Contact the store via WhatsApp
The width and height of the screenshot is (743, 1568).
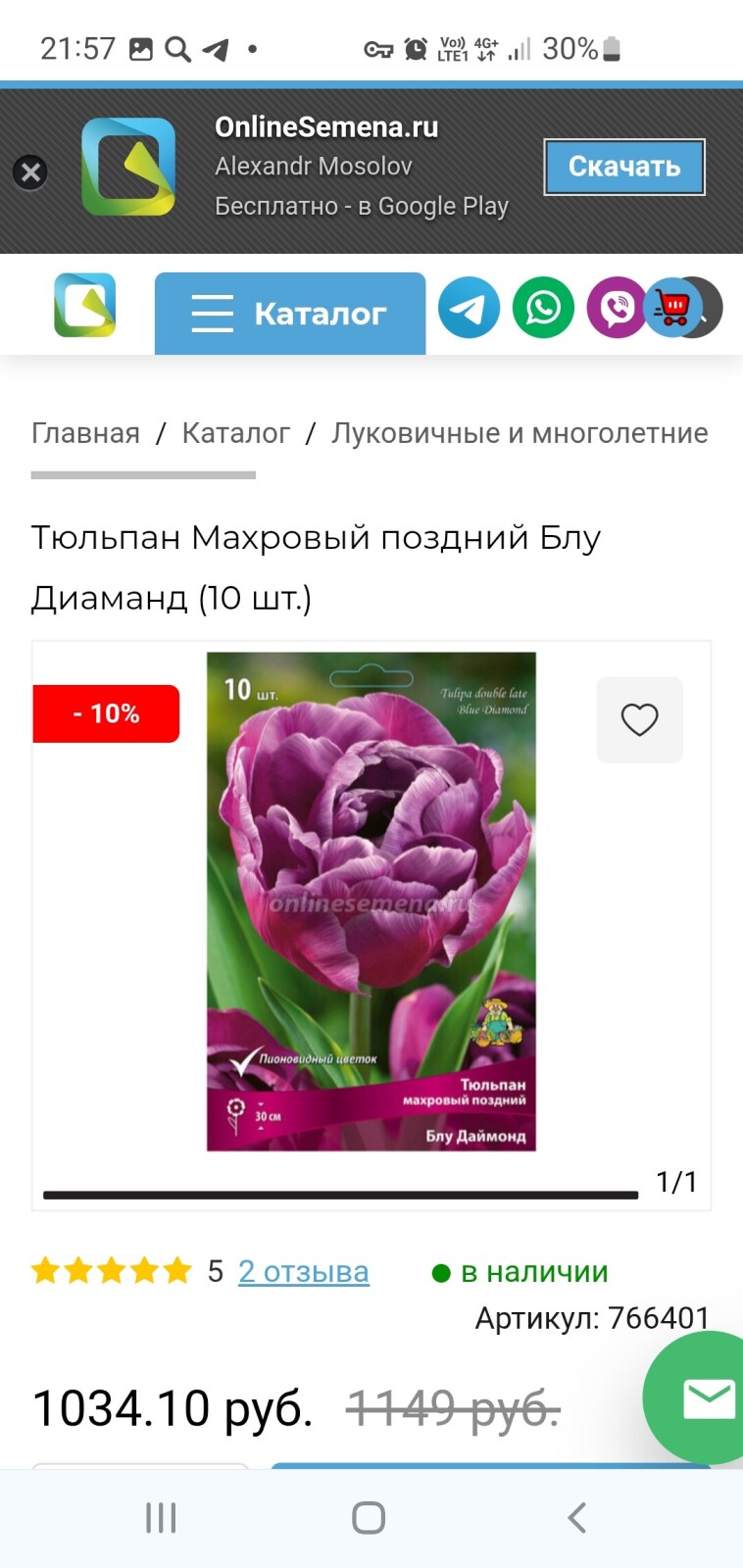point(543,308)
